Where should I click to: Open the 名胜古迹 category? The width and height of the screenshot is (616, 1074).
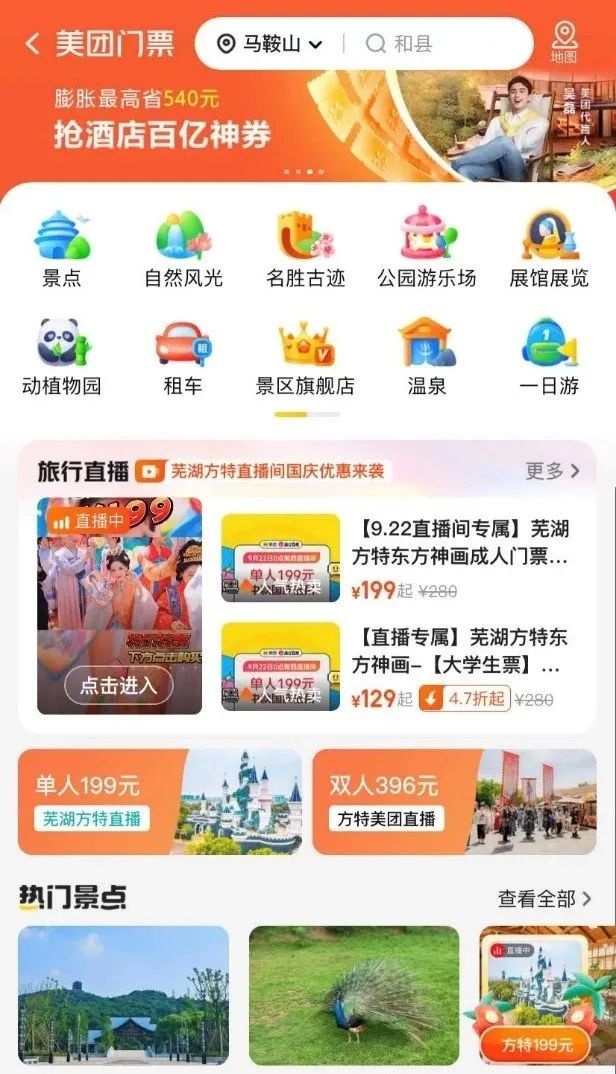(306, 250)
